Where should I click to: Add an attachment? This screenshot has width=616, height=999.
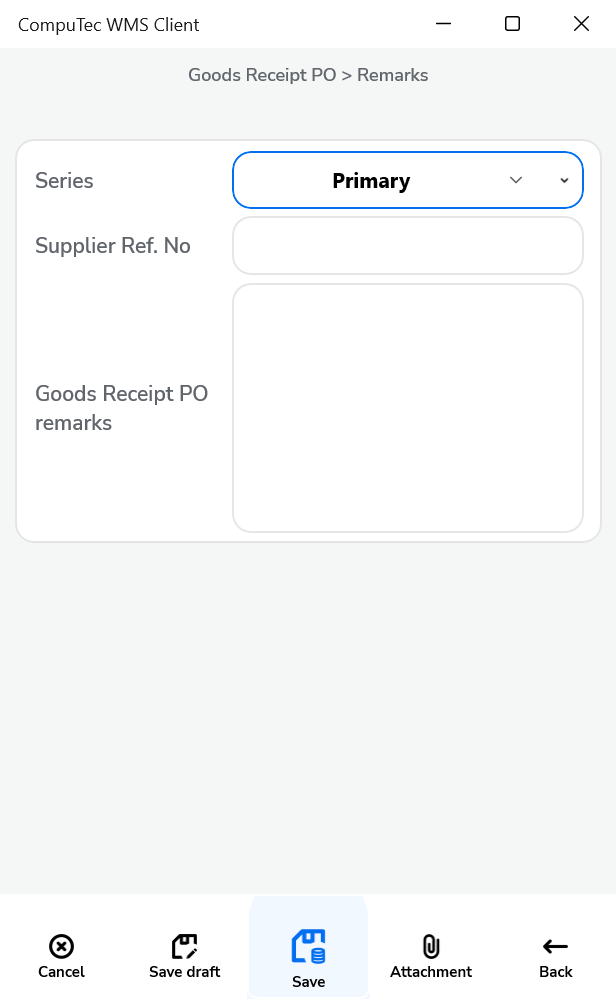point(431,955)
